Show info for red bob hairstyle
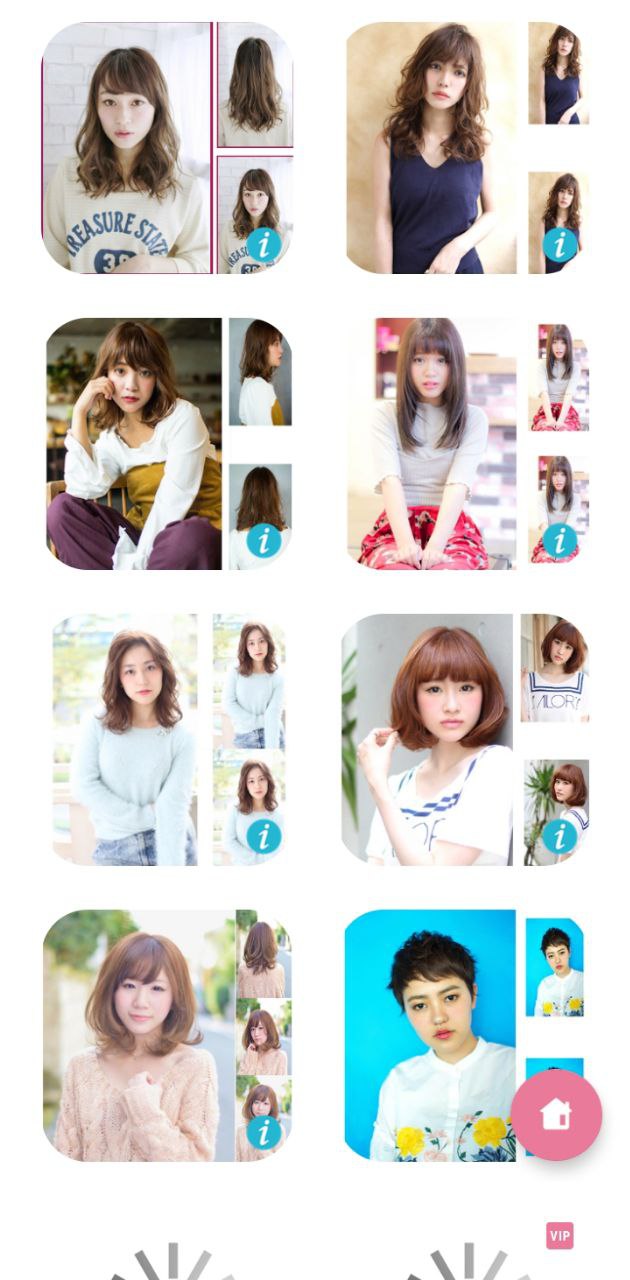 [x=560, y=836]
